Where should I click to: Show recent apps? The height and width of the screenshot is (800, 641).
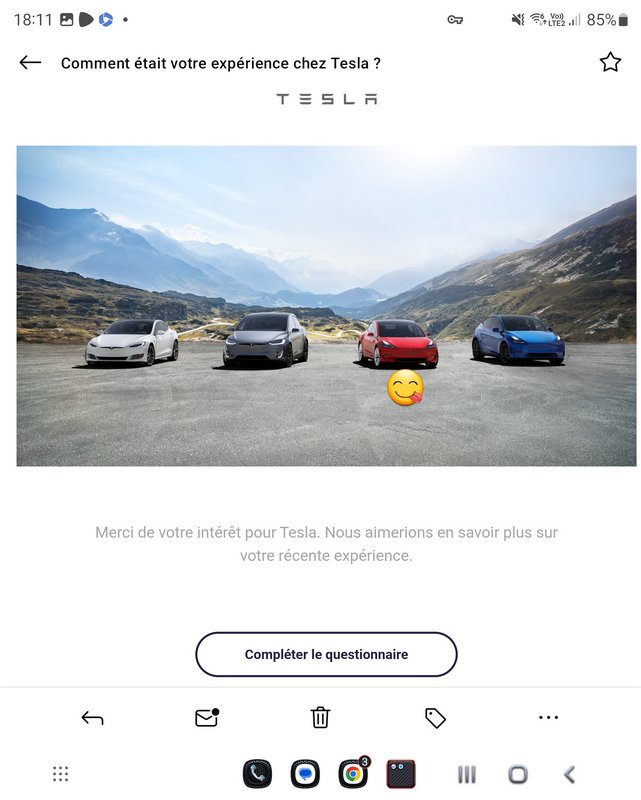(466, 773)
